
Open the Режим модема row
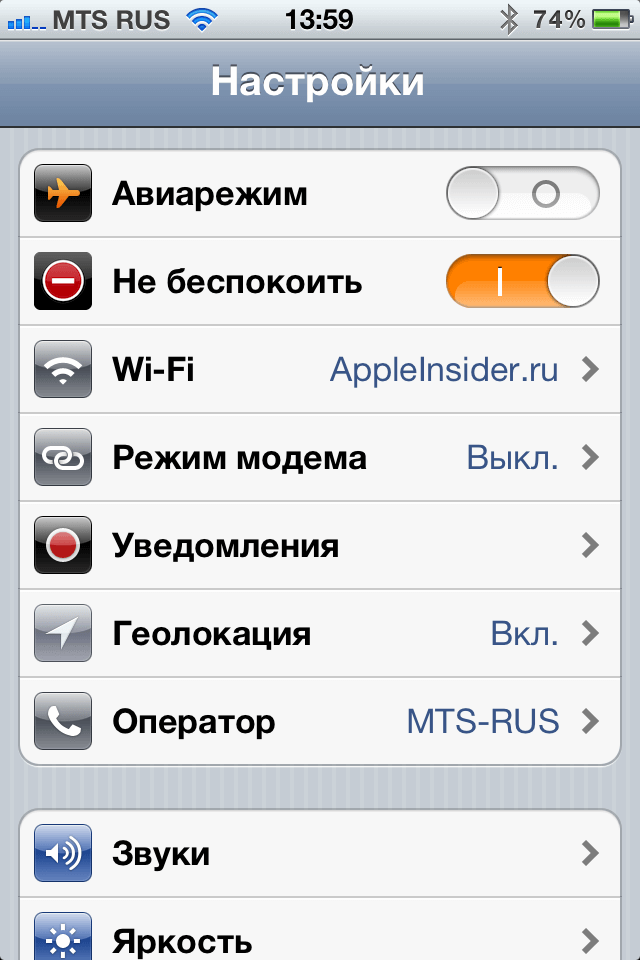[x=320, y=458]
